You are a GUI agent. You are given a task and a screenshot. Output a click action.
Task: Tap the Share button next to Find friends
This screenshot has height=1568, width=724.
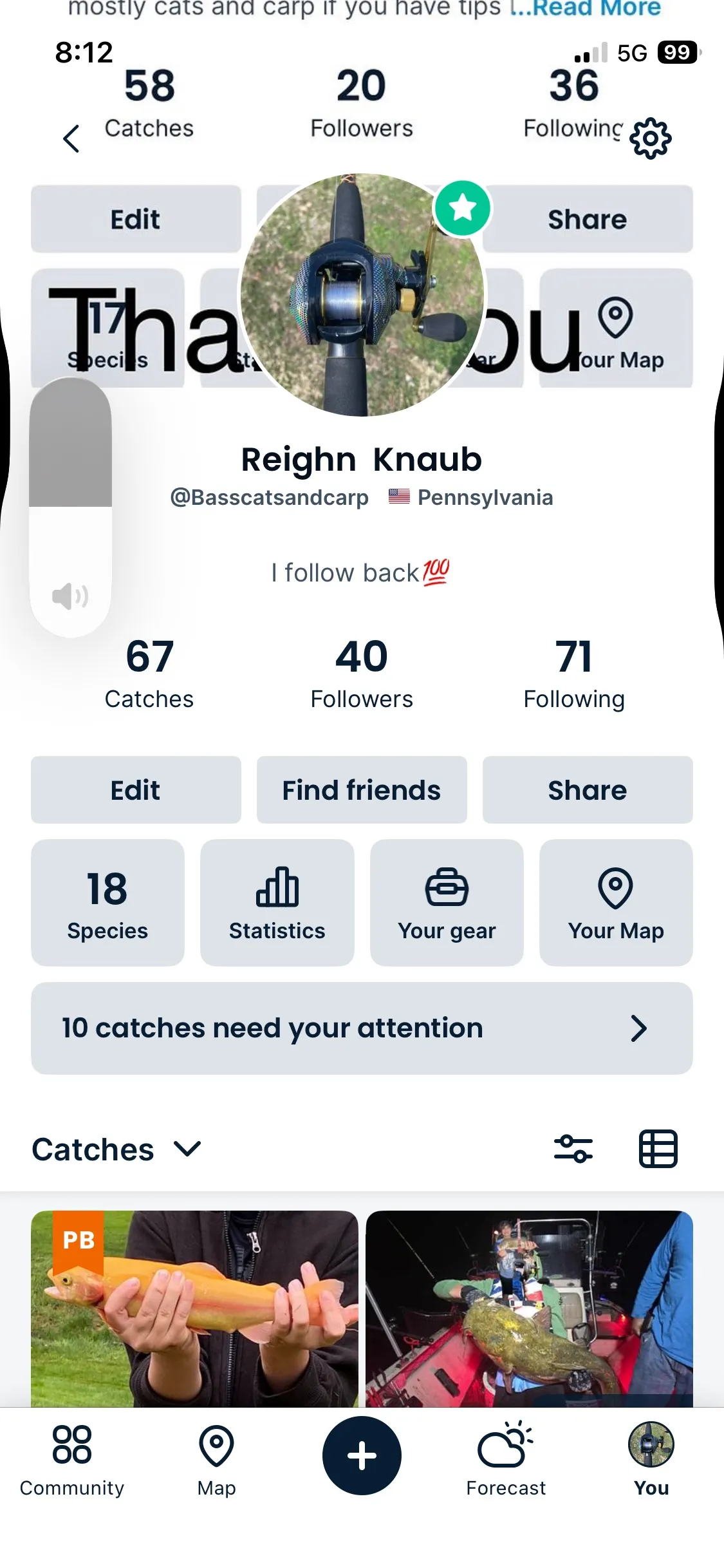[x=587, y=790]
